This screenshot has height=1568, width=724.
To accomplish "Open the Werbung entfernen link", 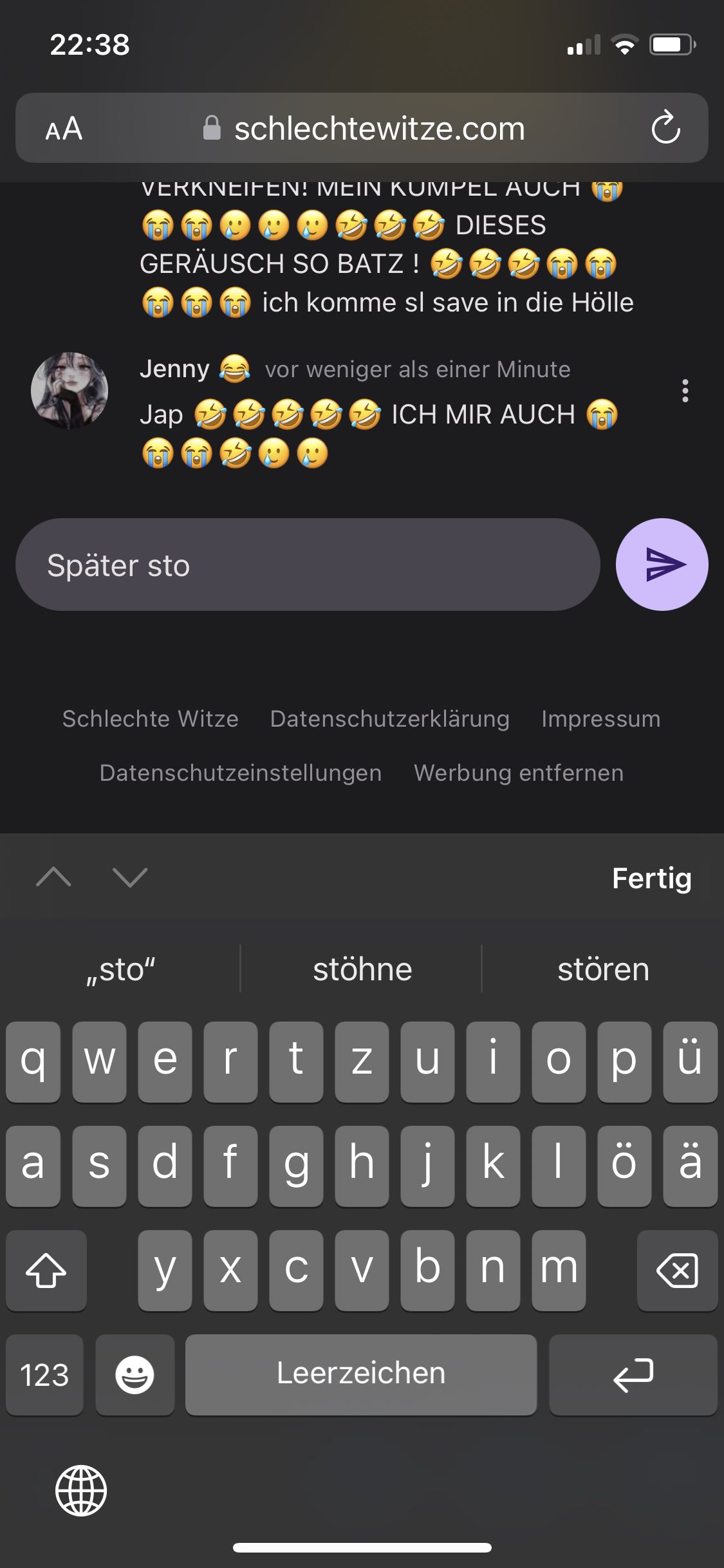I will tap(518, 772).
